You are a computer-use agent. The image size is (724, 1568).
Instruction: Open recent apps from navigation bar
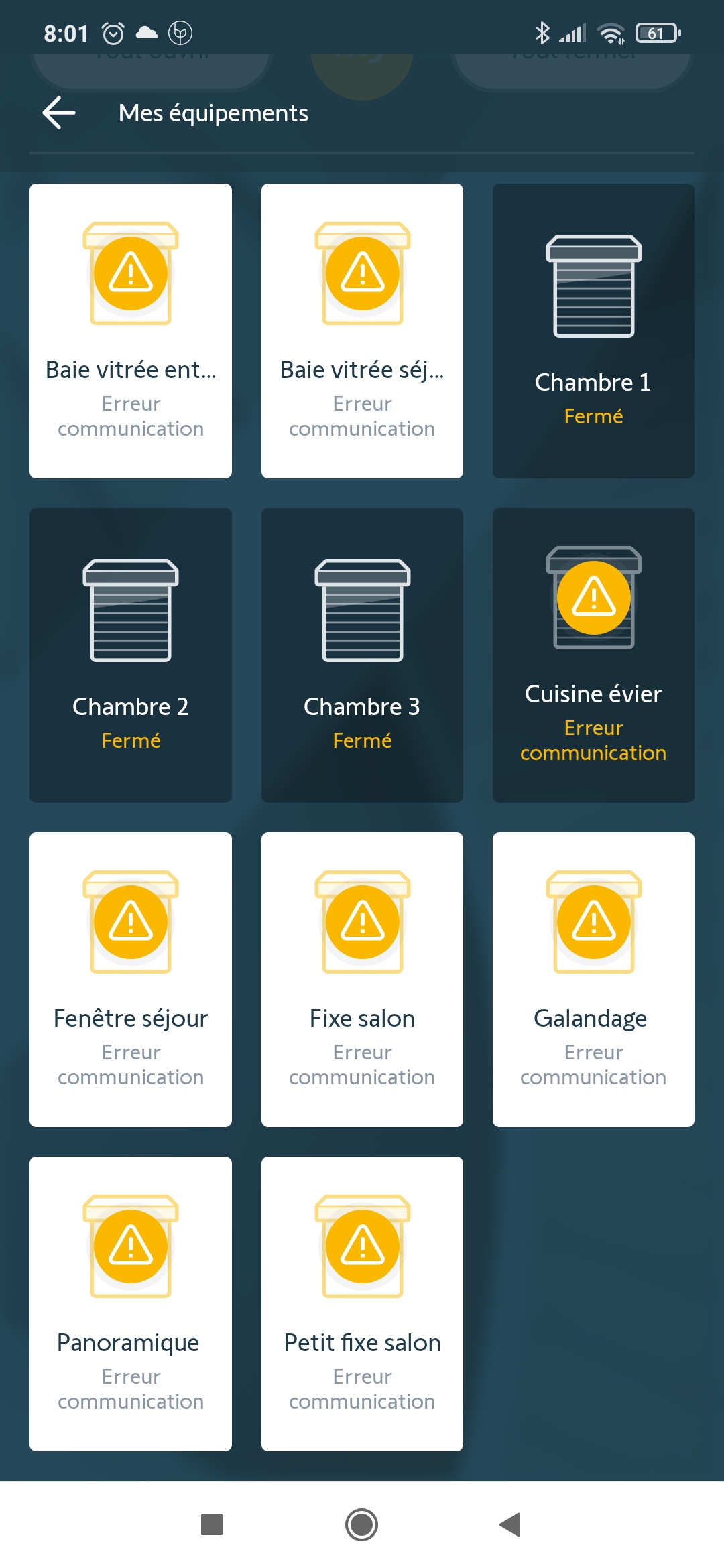point(212,1524)
